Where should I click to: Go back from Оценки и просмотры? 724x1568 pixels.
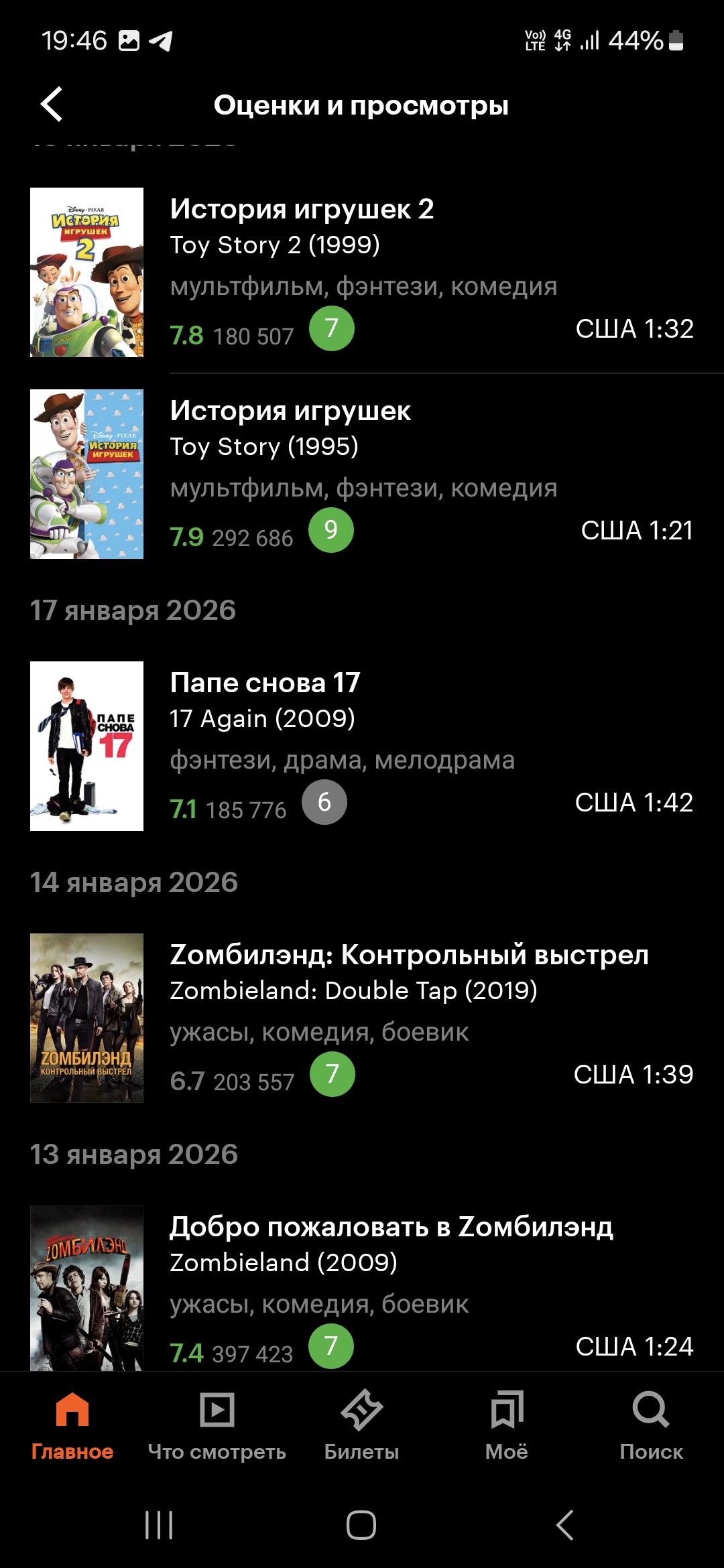point(52,105)
